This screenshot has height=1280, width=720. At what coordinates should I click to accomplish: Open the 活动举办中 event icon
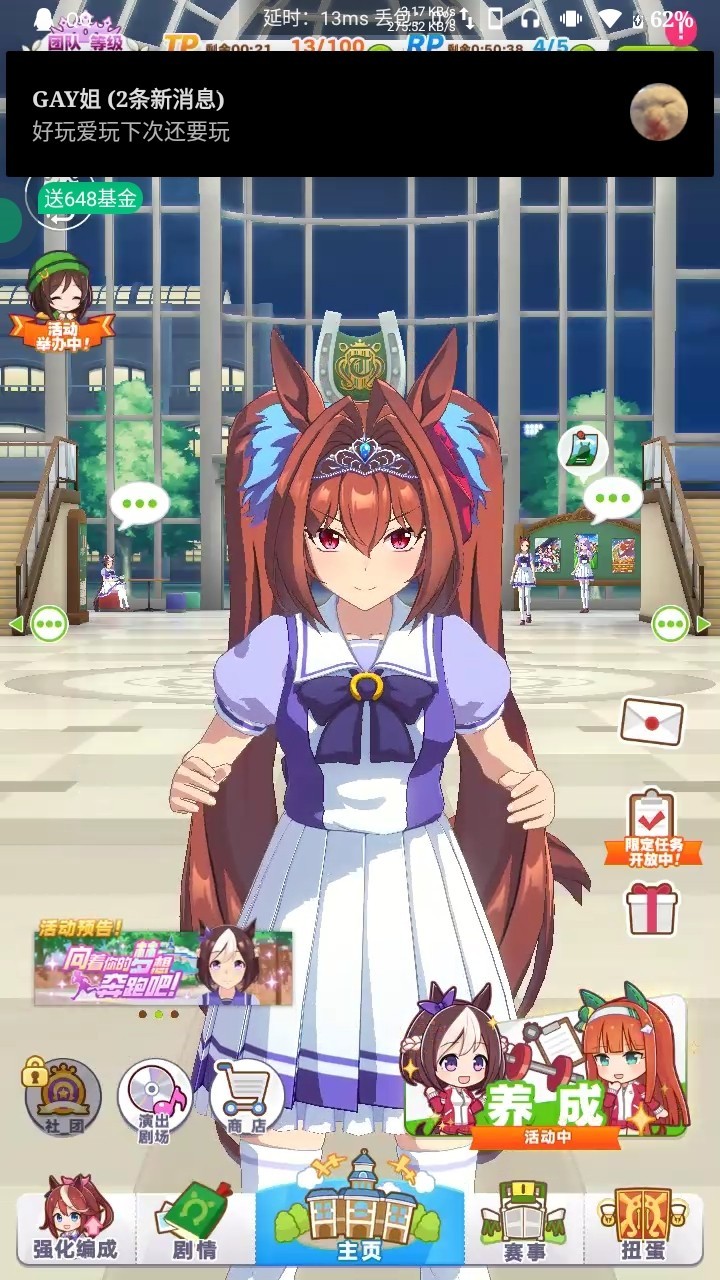click(62, 300)
